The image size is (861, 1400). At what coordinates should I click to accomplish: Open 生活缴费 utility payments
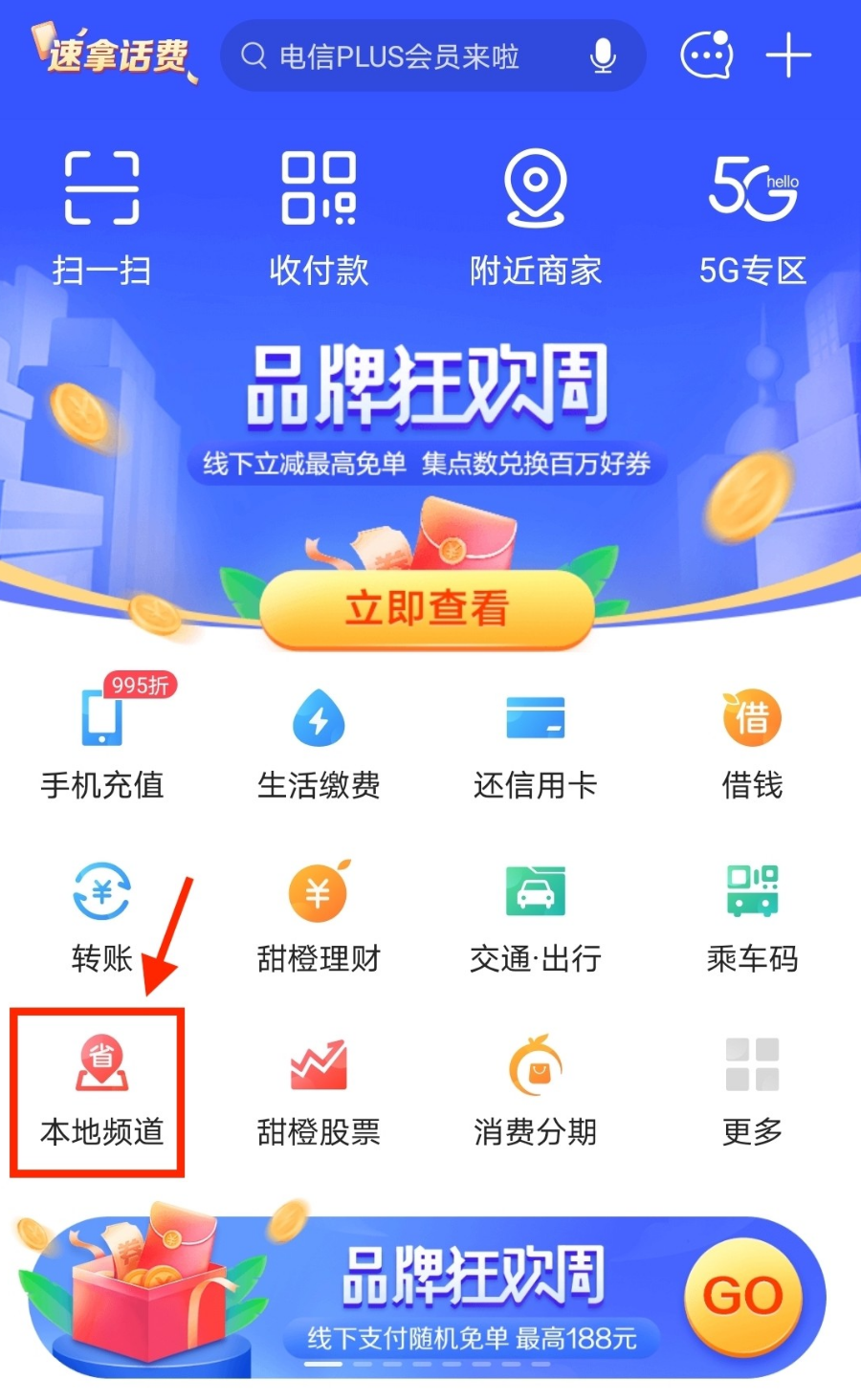pyautogui.click(x=319, y=741)
